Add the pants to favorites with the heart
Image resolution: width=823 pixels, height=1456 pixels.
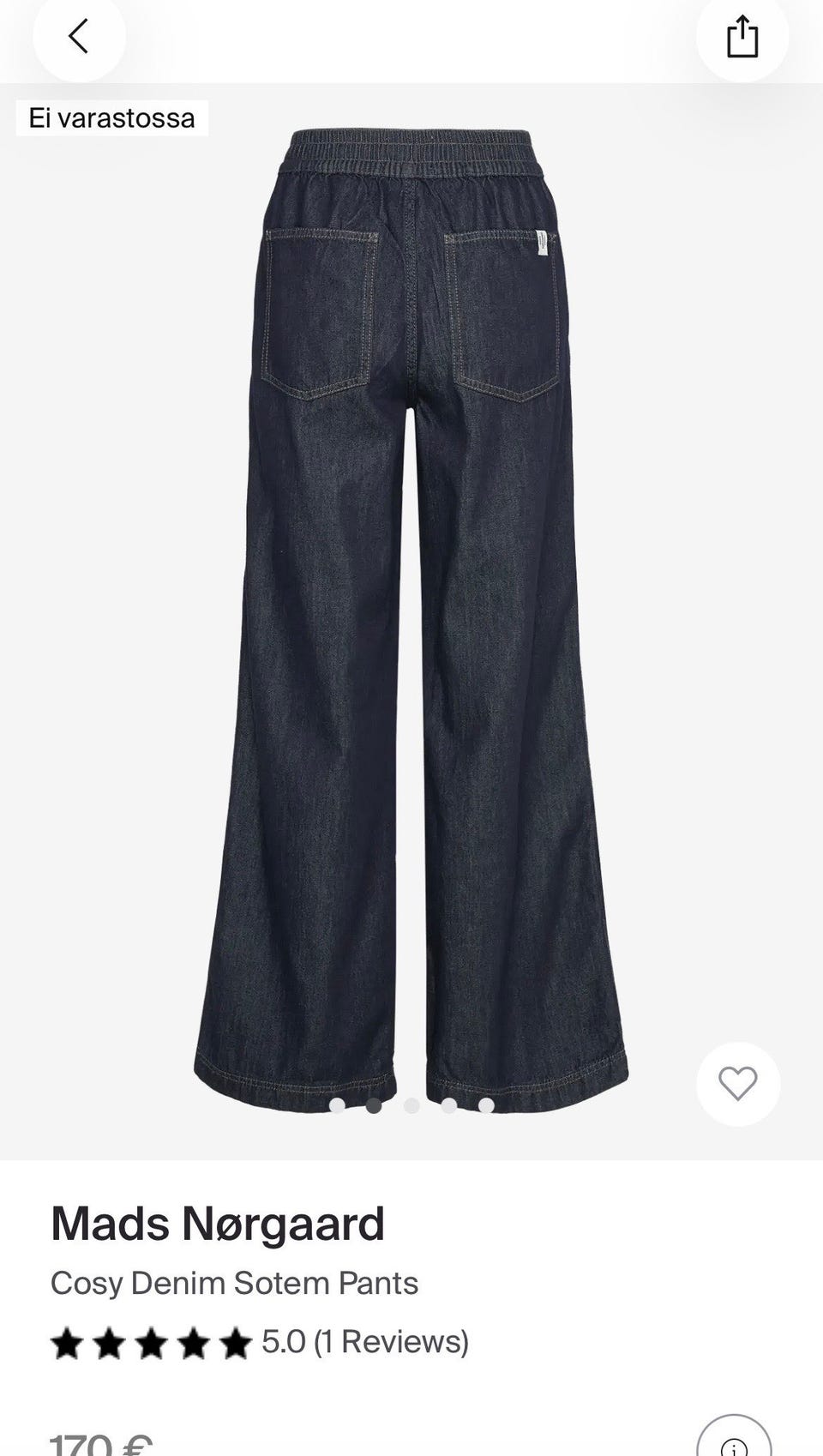(738, 1084)
